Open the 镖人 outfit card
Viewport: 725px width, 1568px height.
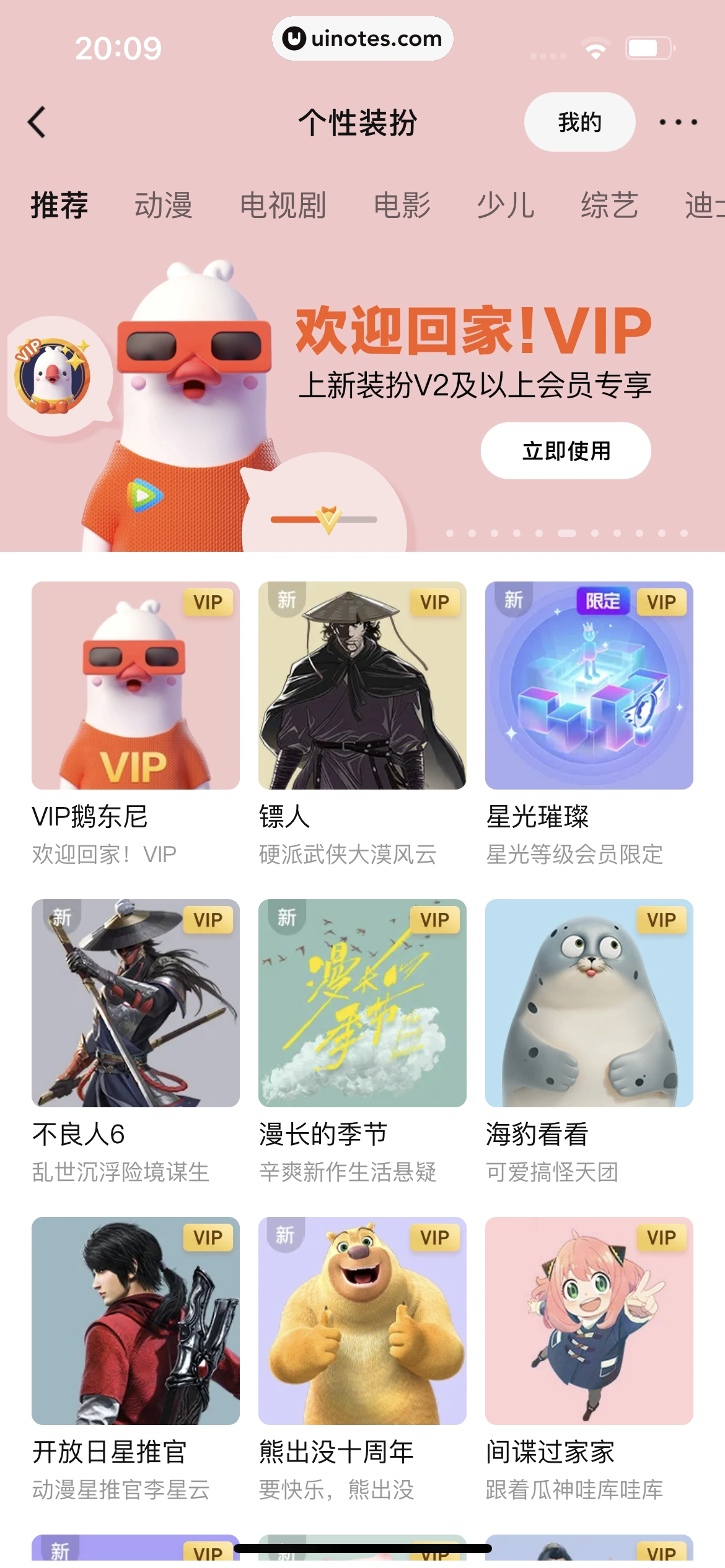tap(362, 685)
